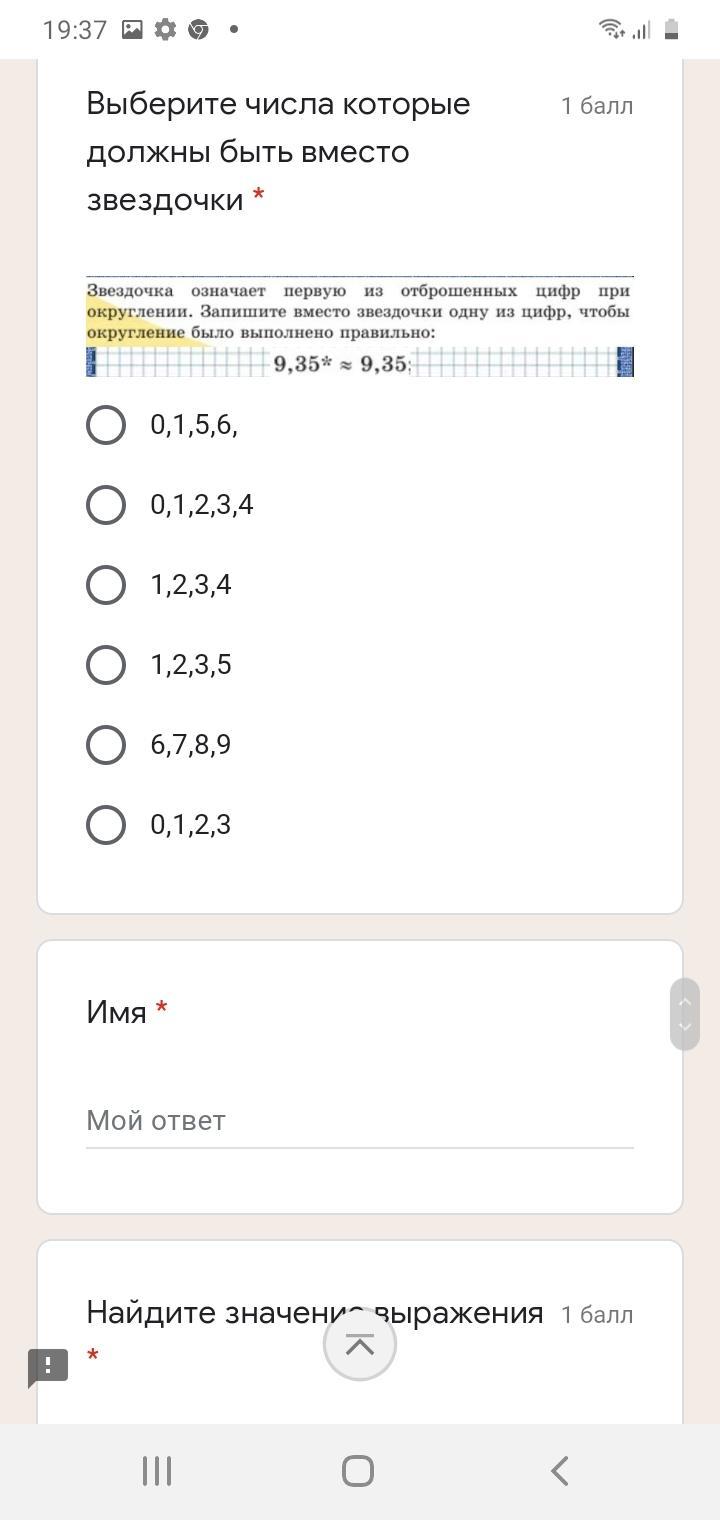Open the recent apps view

[x=157, y=1471]
